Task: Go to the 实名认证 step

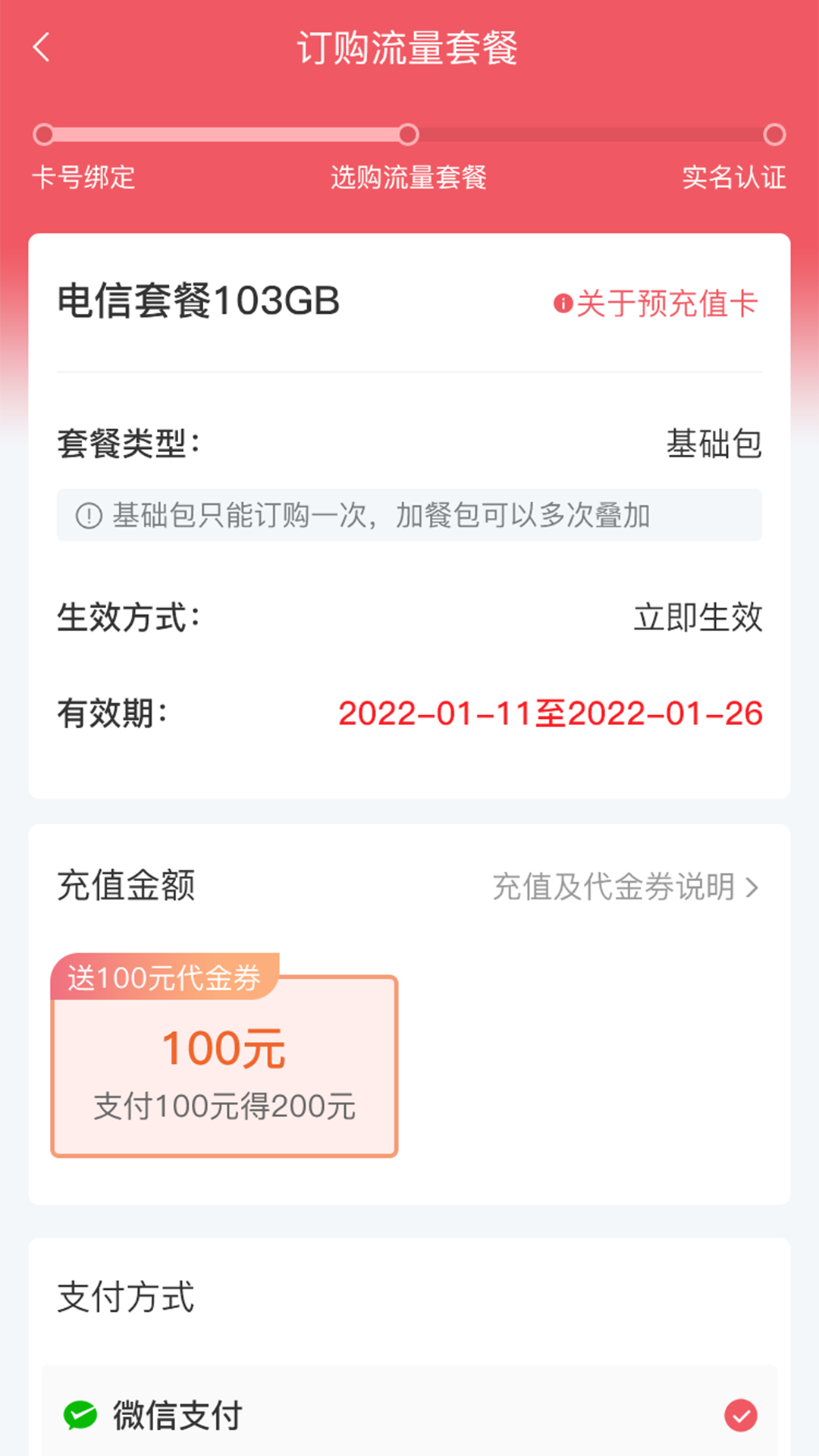Action: 734,178
